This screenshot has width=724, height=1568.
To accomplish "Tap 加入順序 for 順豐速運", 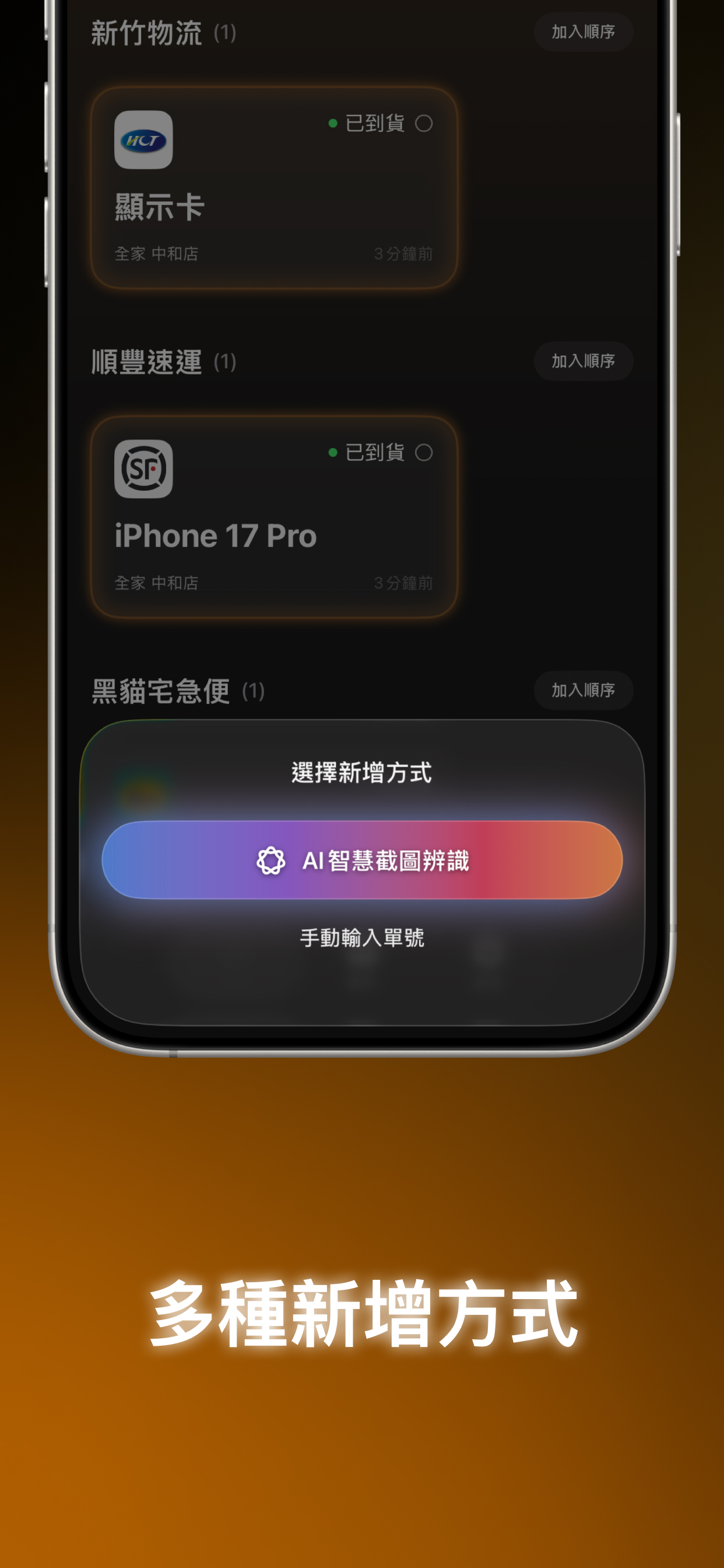I will click(x=582, y=361).
